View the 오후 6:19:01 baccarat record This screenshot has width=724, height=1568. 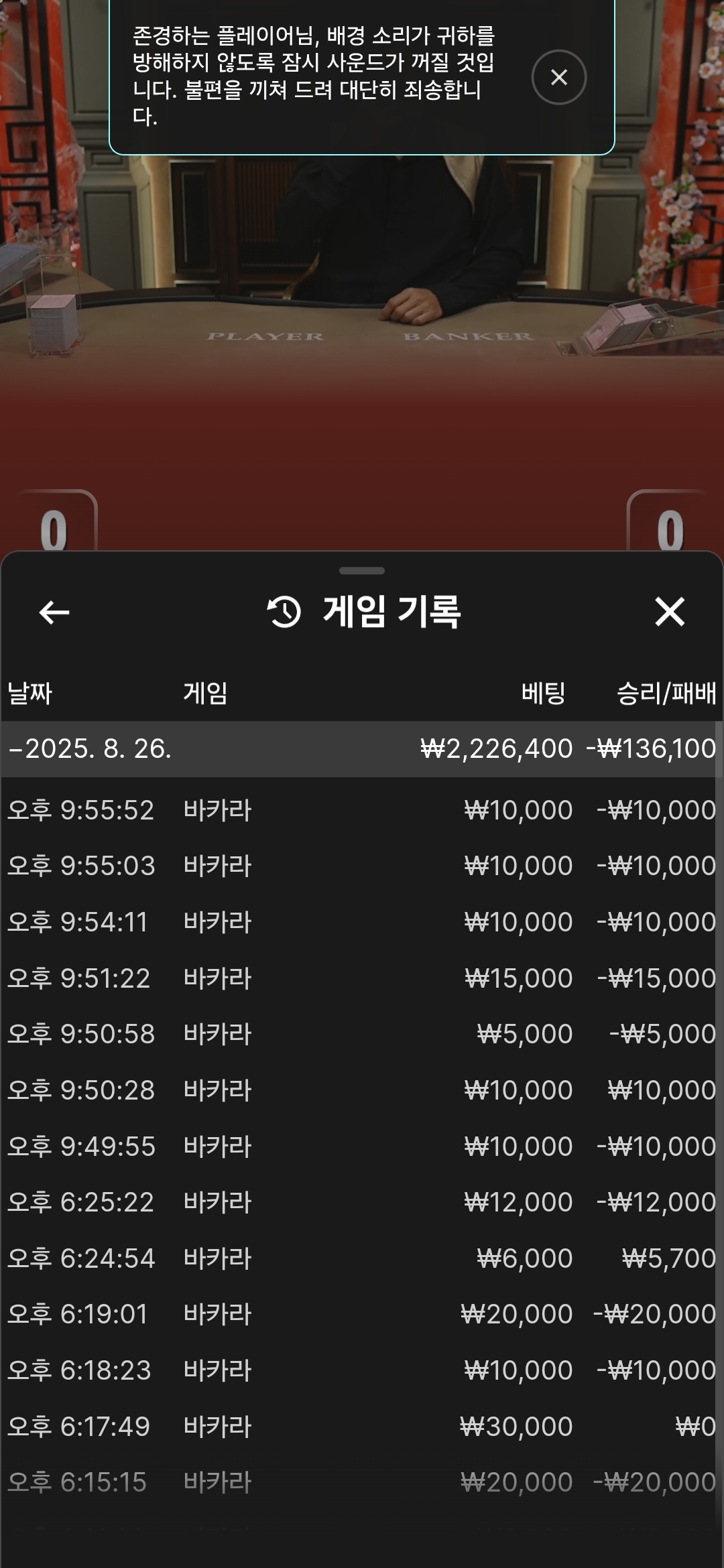pos(362,1313)
